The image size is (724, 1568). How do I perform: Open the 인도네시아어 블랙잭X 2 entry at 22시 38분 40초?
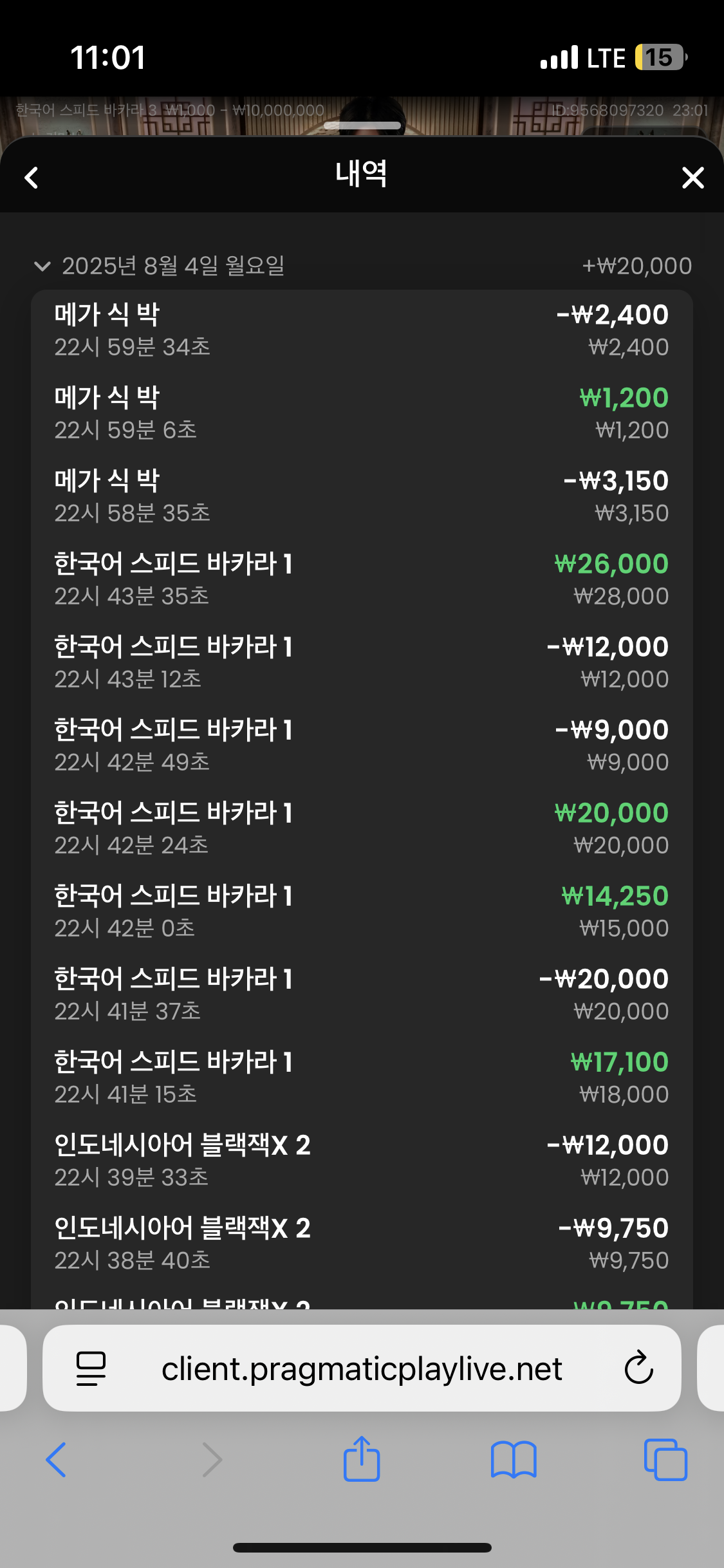[362, 1244]
